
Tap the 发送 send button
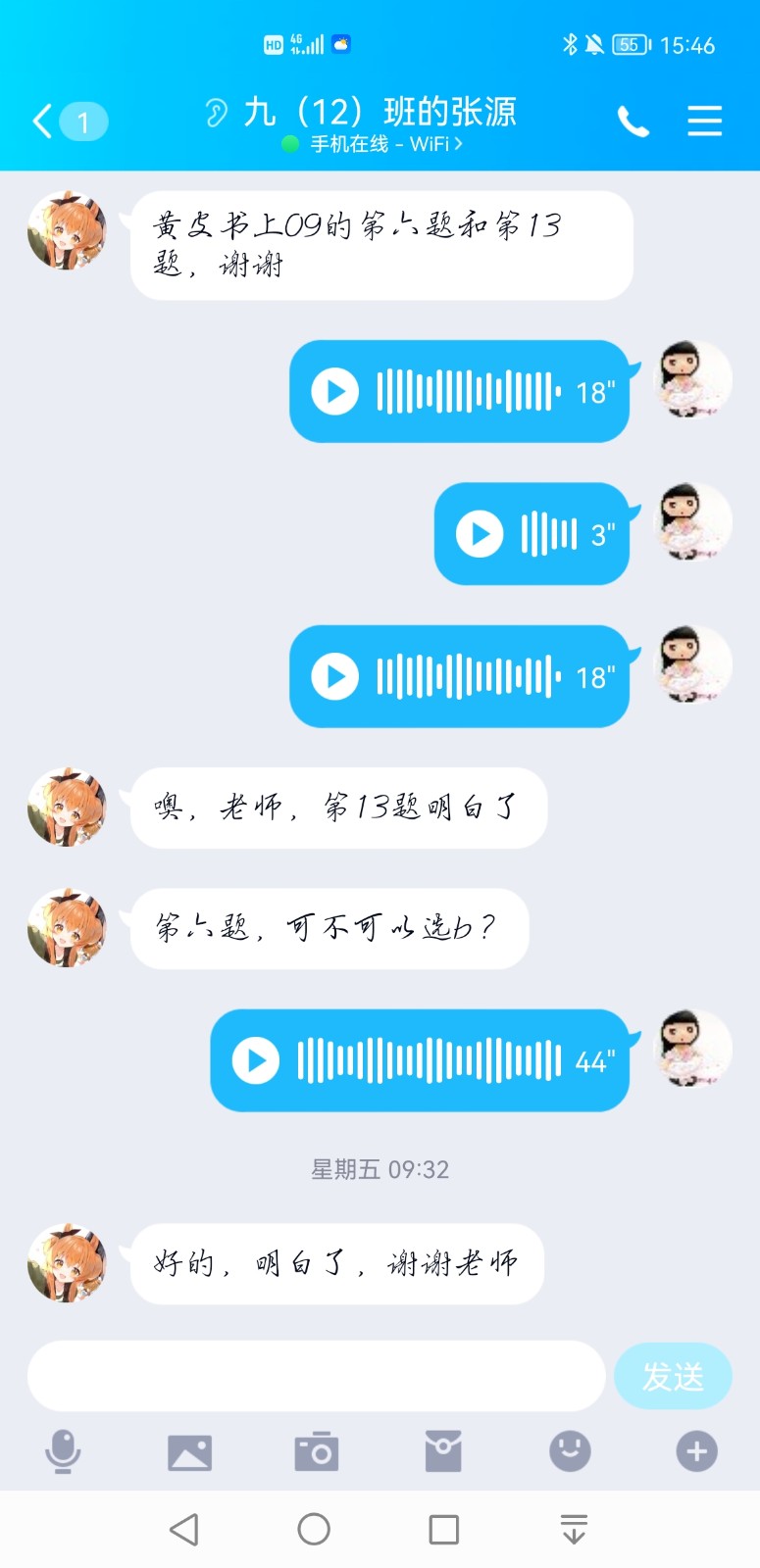[673, 1376]
